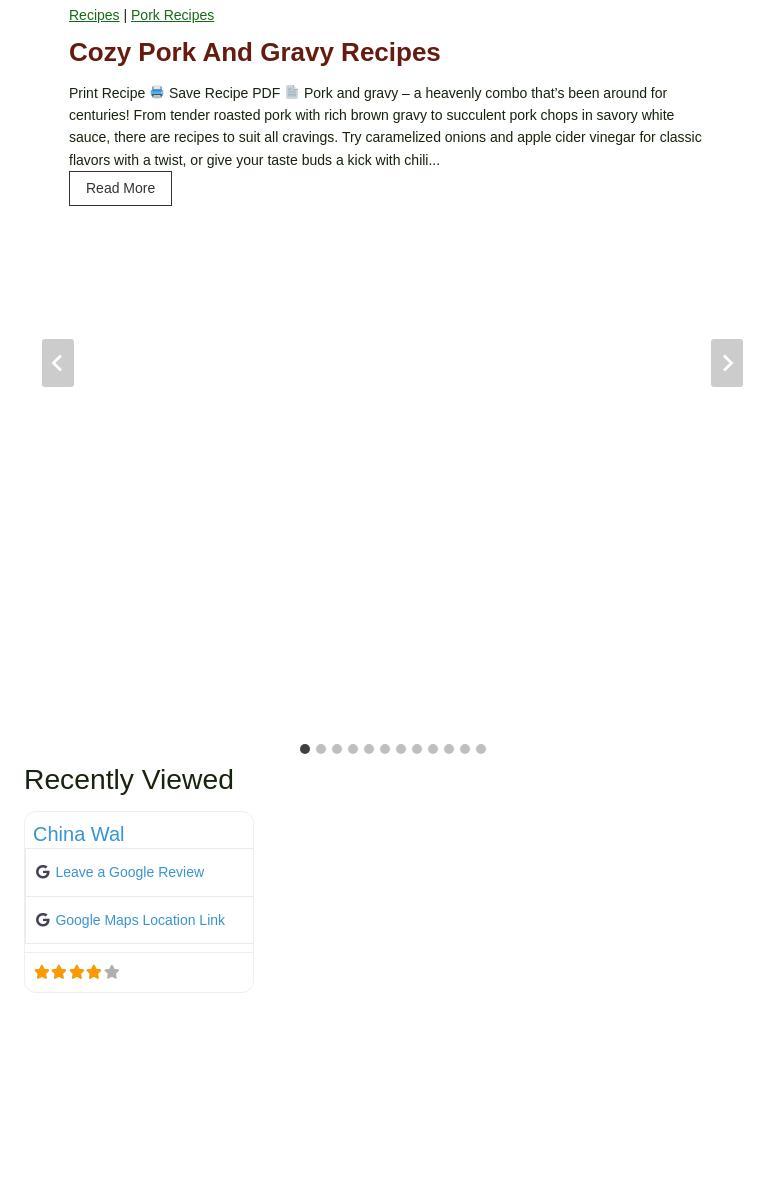This screenshot has height=1182, width=765.
Task: Open the Recipes category link
Action: [94, 15]
